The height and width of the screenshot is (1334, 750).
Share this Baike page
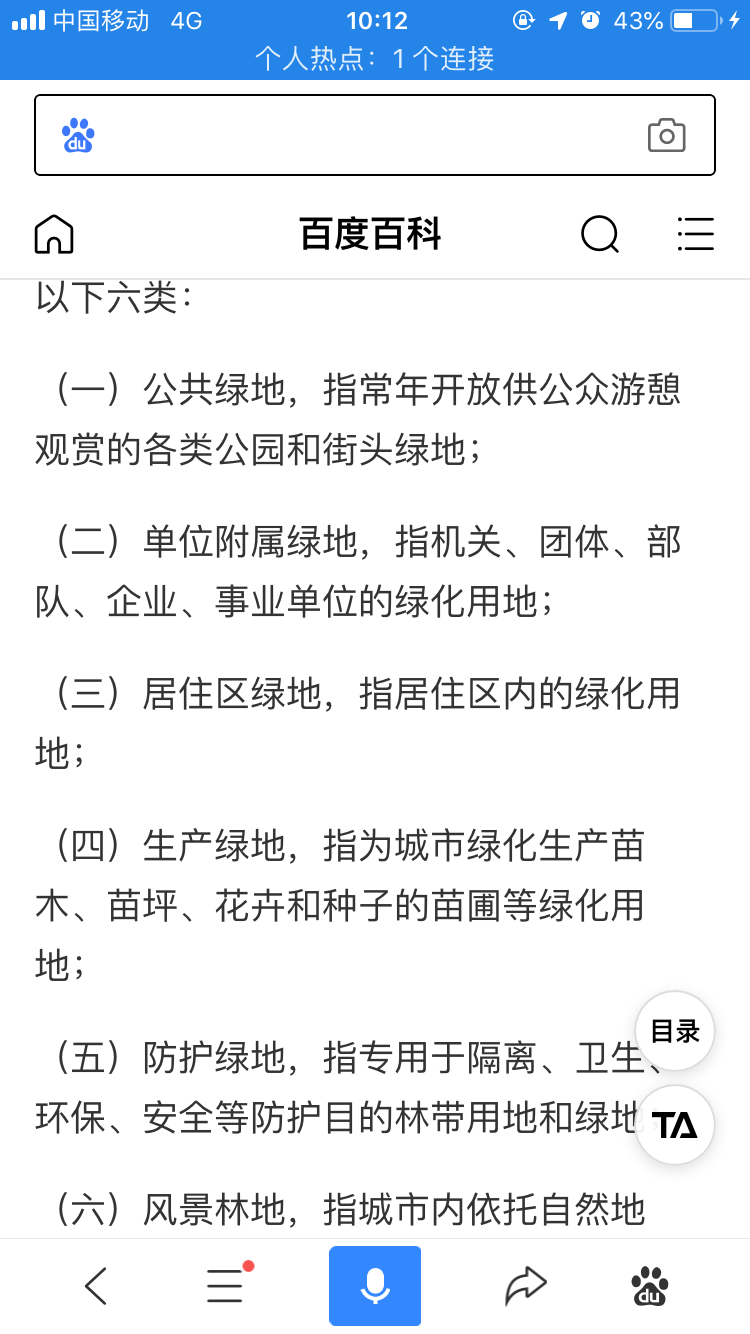pyautogui.click(x=525, y=1286)
